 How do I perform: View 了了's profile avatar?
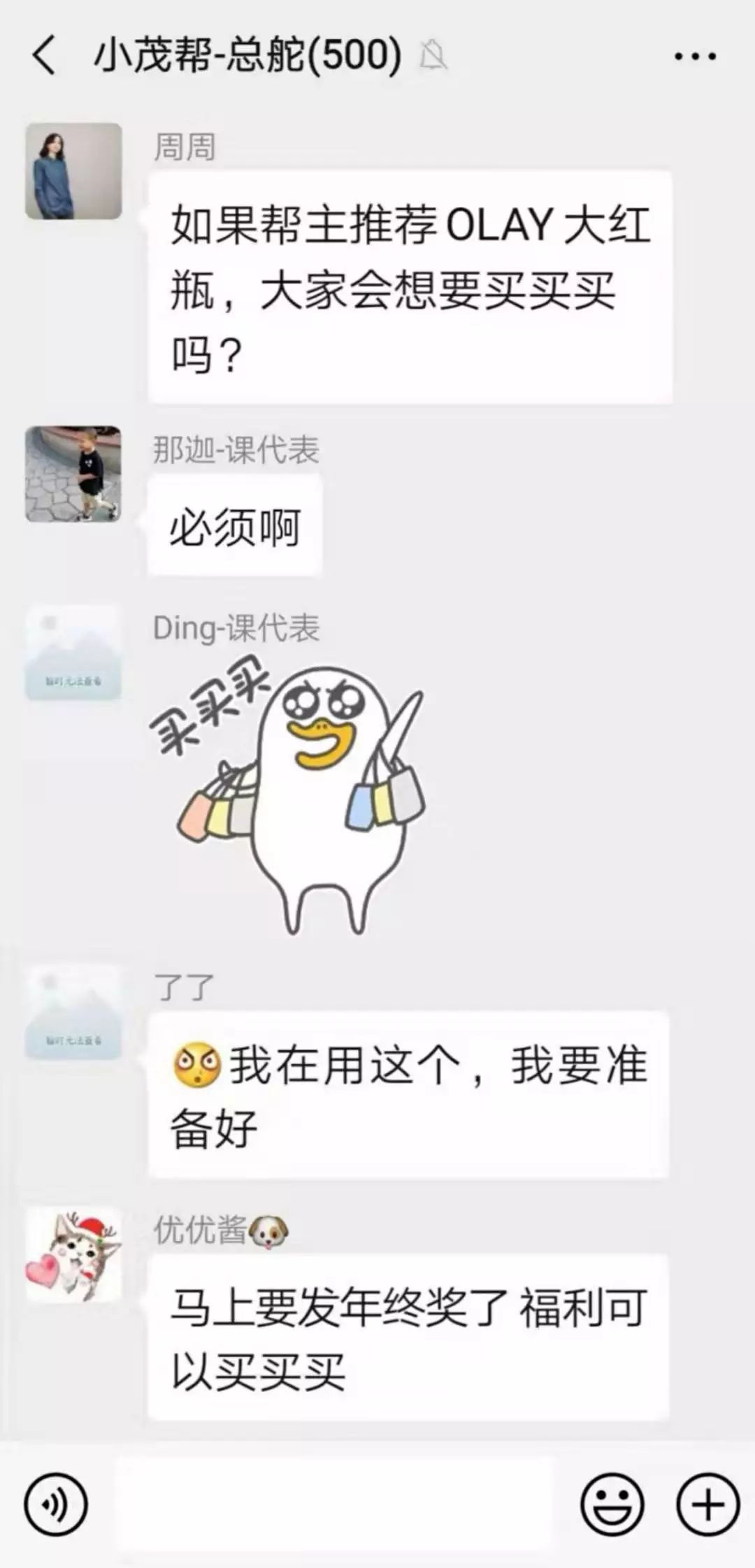point(73,1012)
